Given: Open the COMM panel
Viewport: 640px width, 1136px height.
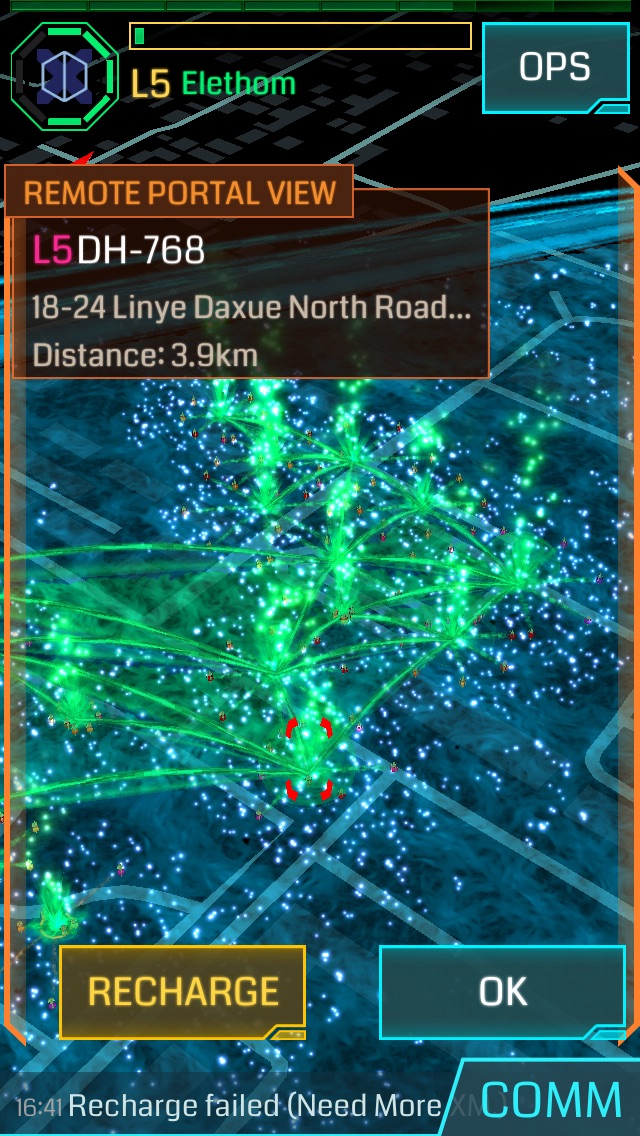Looking at the screenshot, I should click(x=552, y=1101).
